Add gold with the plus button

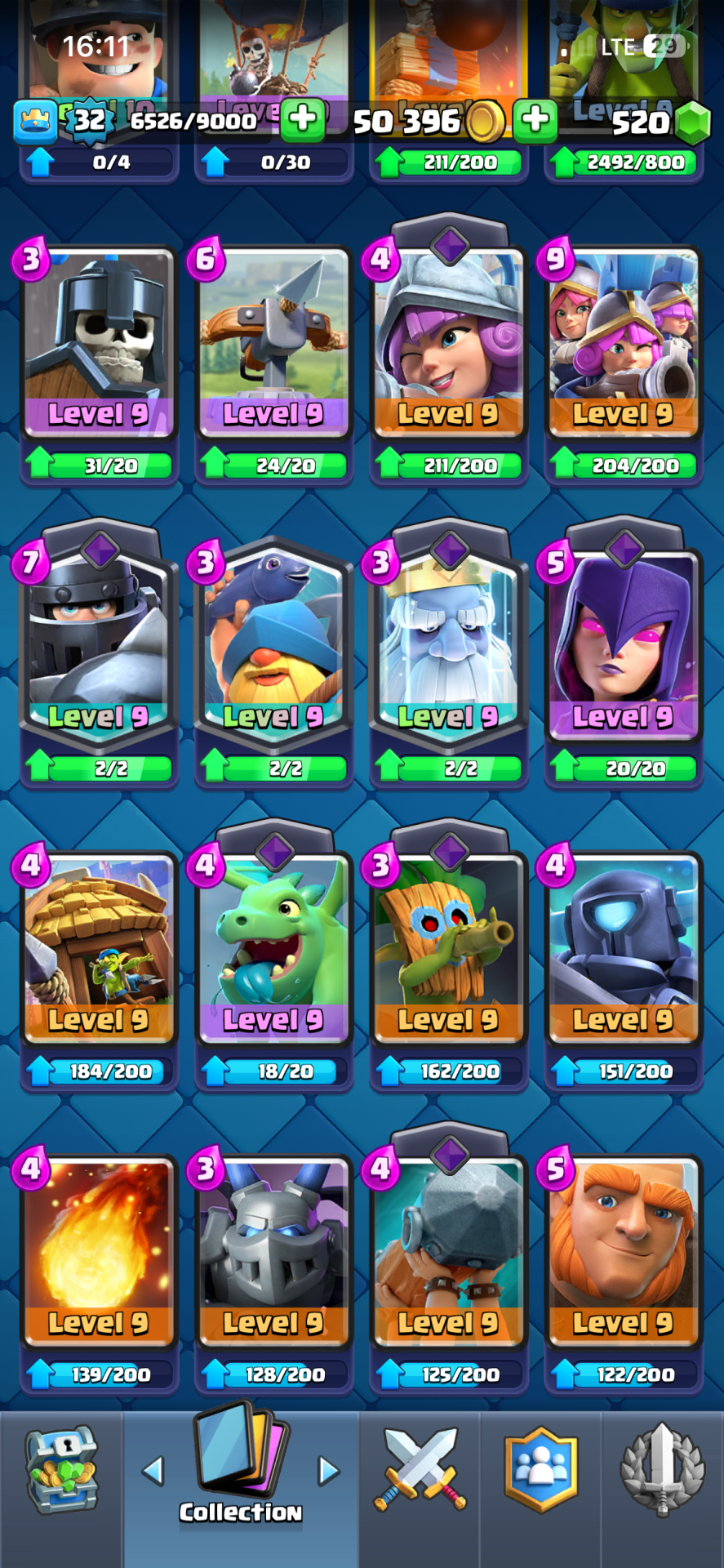535,120
